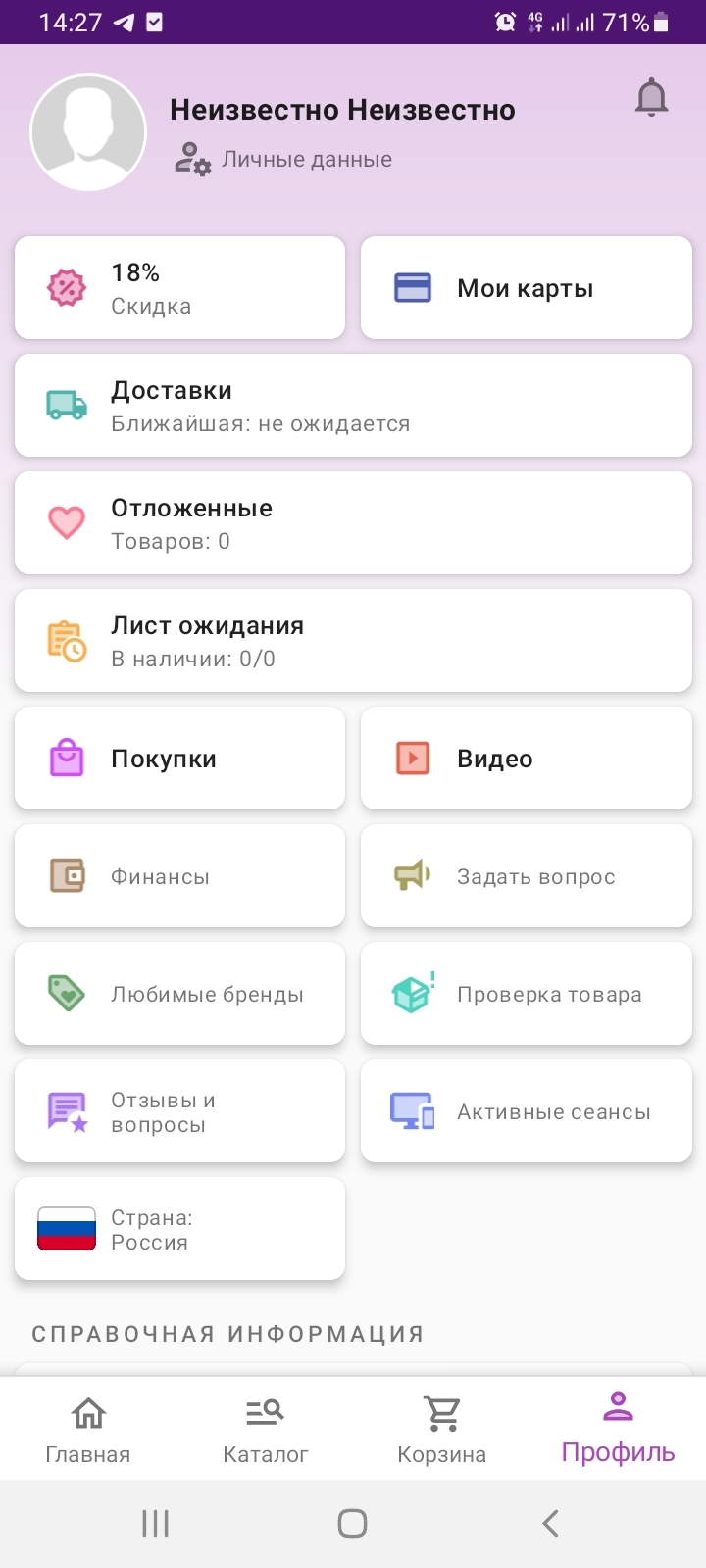Open Отзывы и вопросы

point(179,1111)
